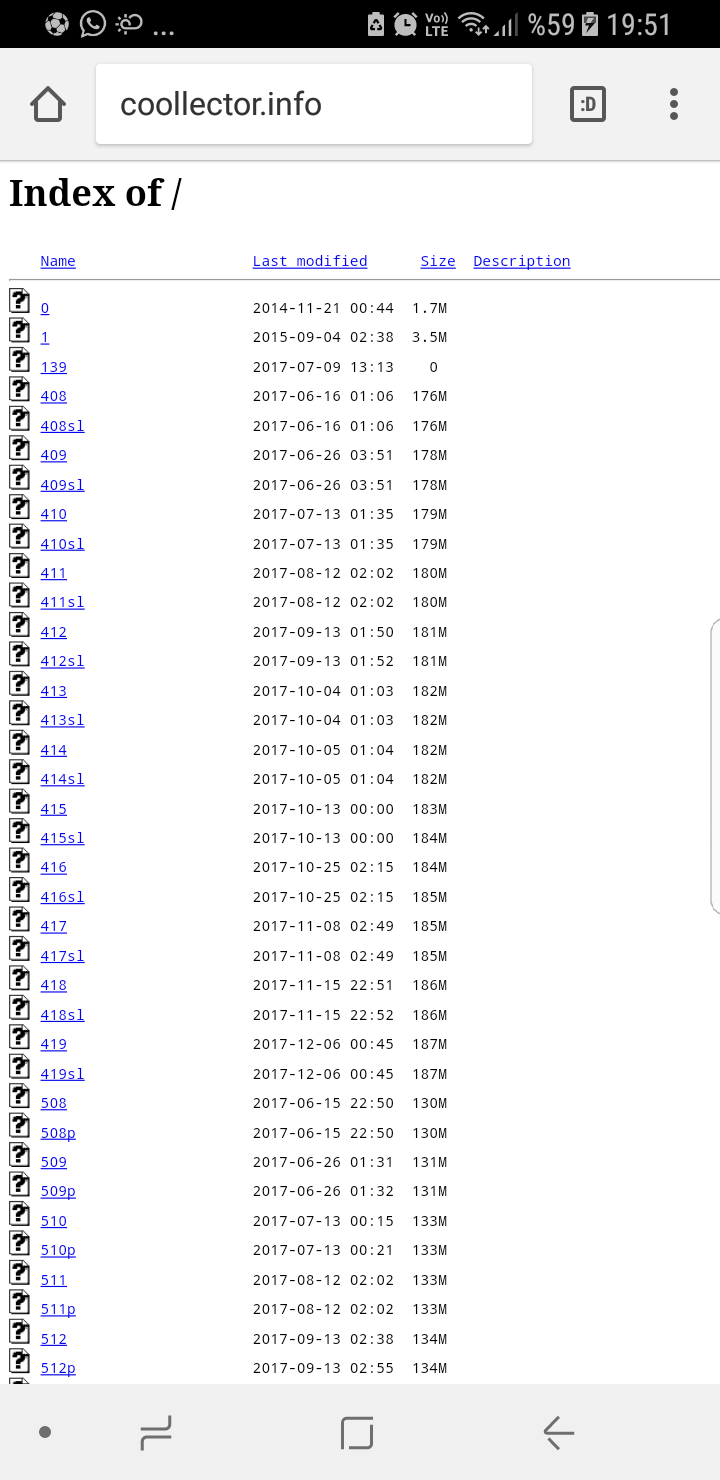This screenshot has width=720, height=1480.
Task: Sort by the Description column
Action: click(x=522, y=261)
